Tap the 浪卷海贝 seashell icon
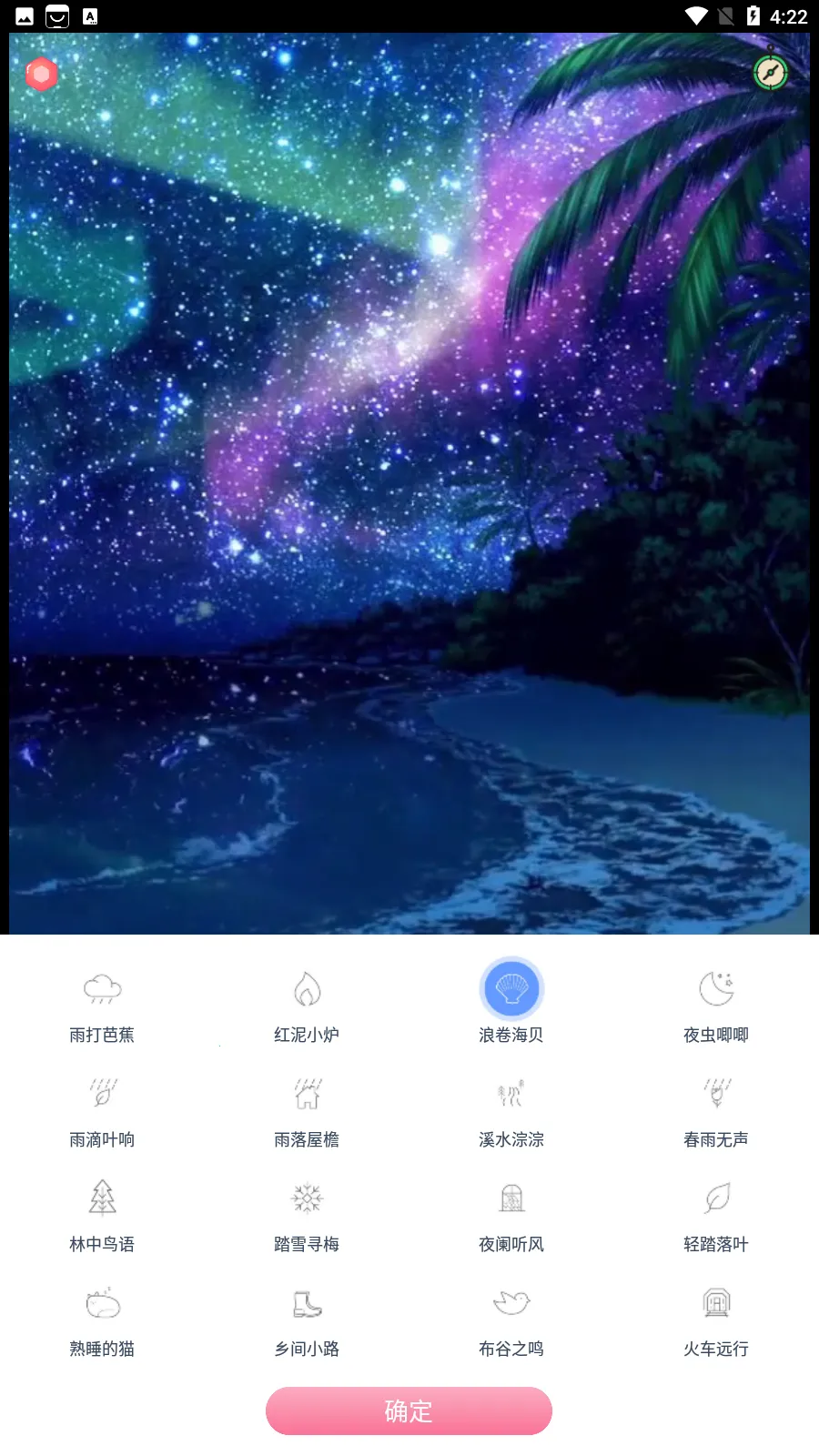The image size is (819, 1456). [511, 987]
